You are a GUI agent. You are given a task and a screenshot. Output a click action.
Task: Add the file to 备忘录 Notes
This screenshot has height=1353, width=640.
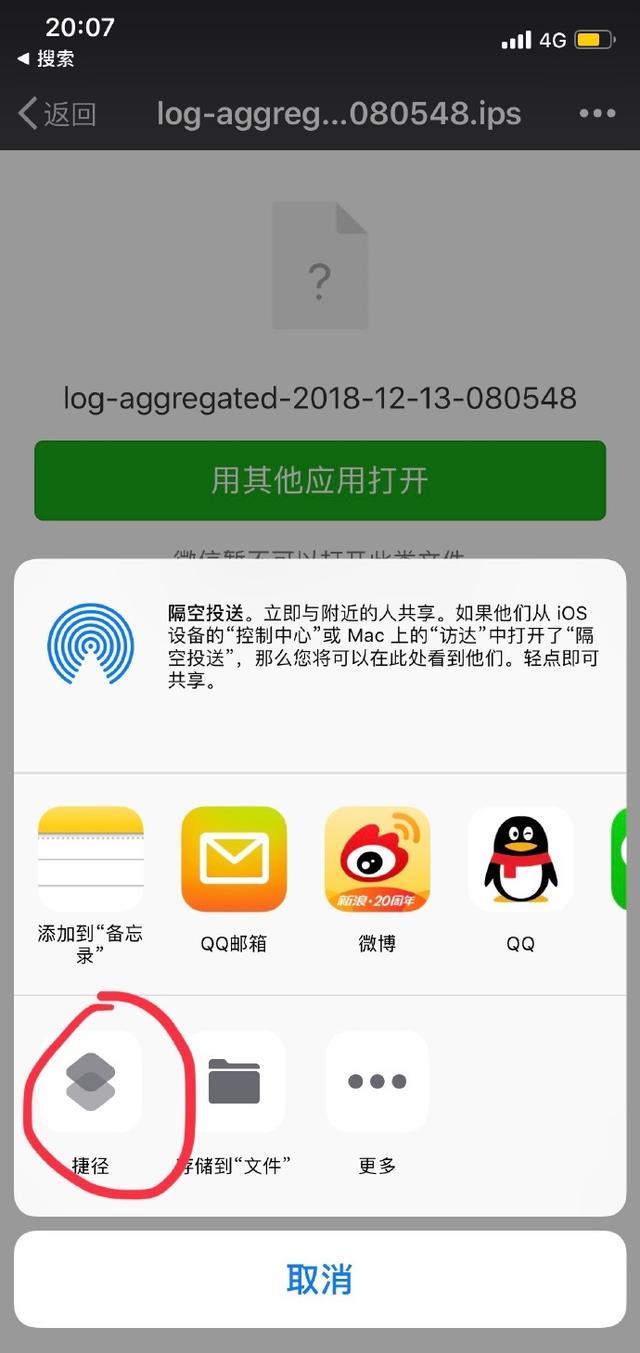tap(91, 860)
